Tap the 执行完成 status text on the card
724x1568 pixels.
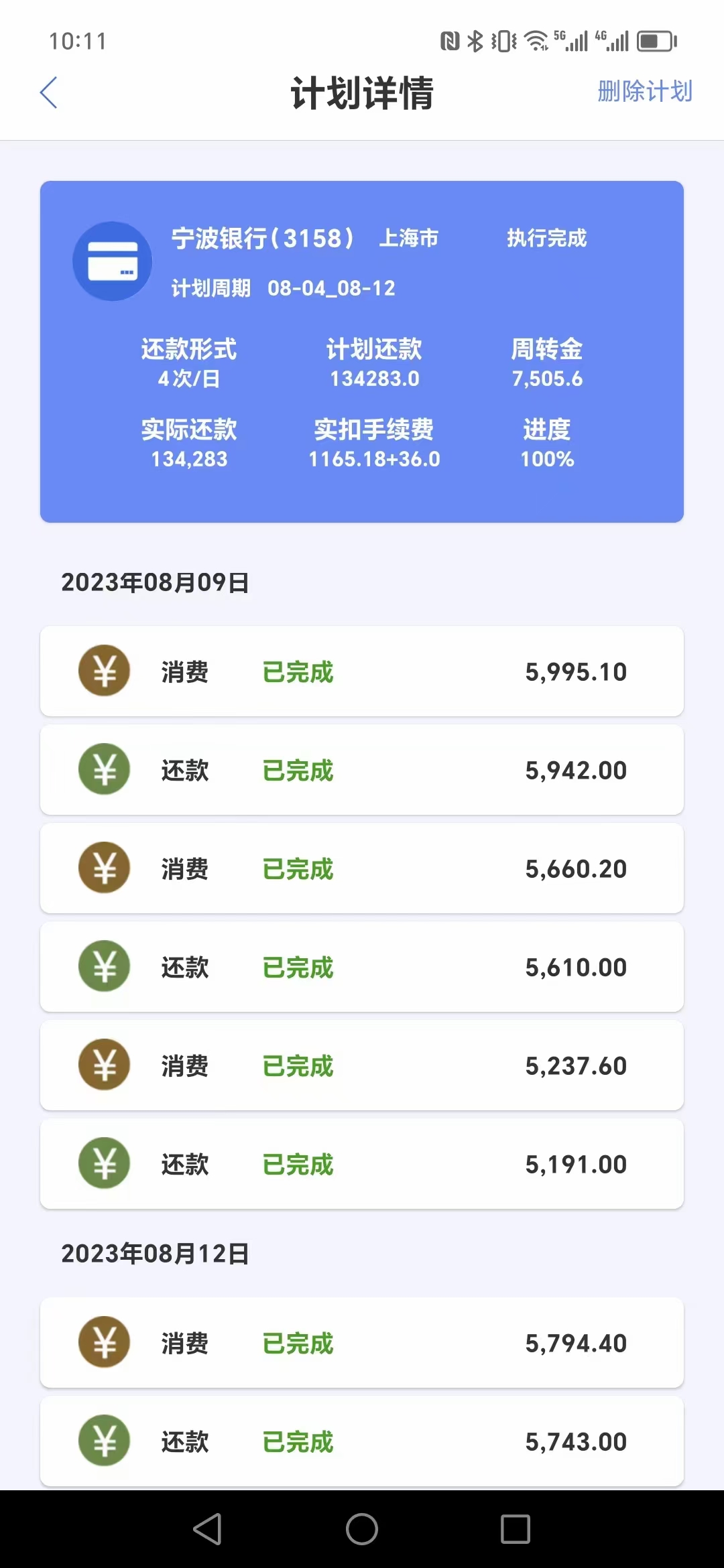[546, 238]
